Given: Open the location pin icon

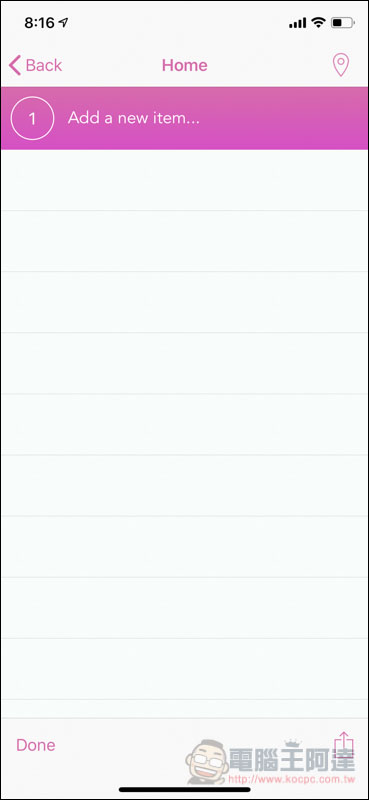Looking at the screenshot, I should coord(341,65).
